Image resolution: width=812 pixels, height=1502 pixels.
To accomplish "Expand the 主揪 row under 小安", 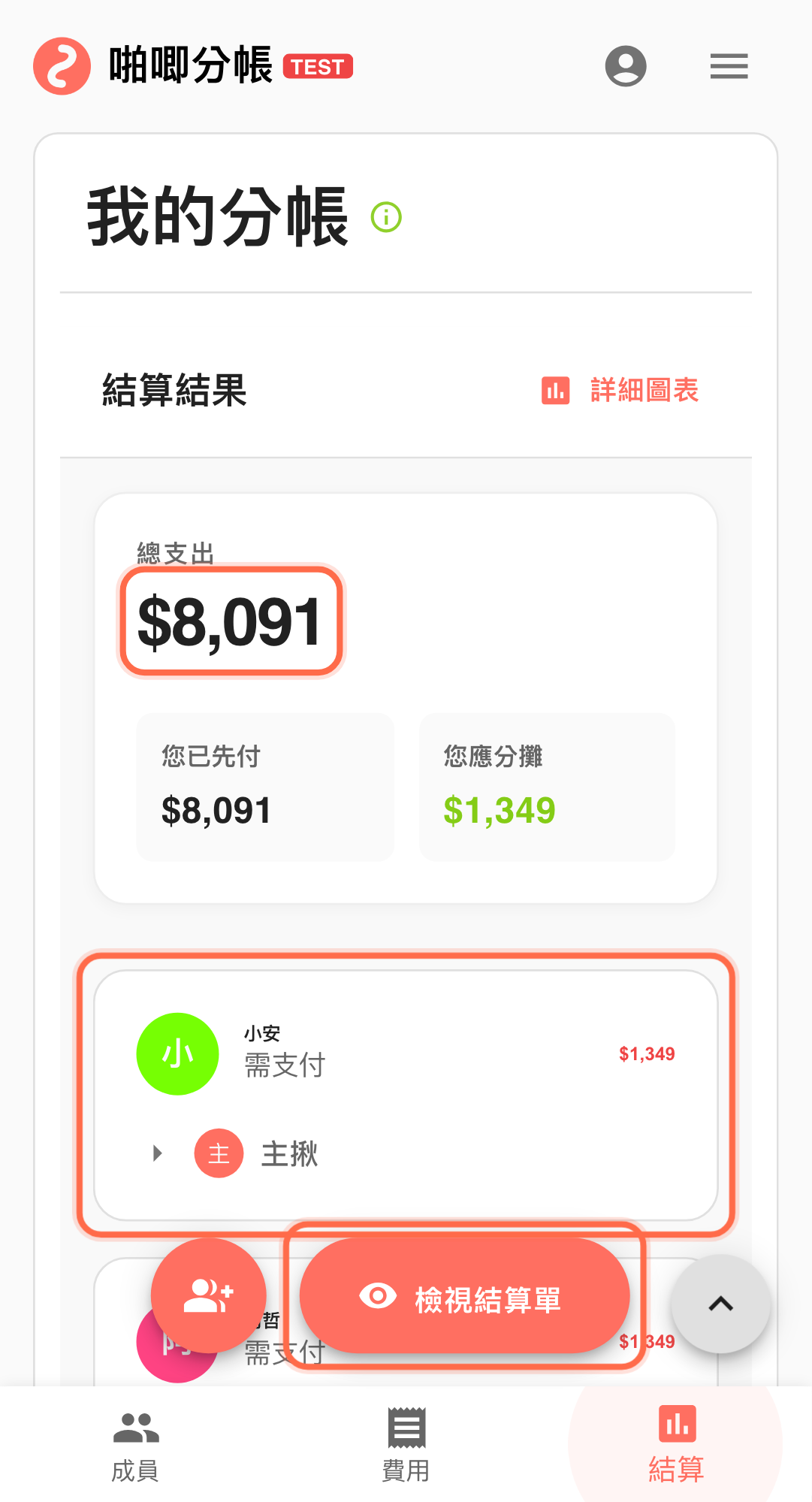I will click(158, 1153).
